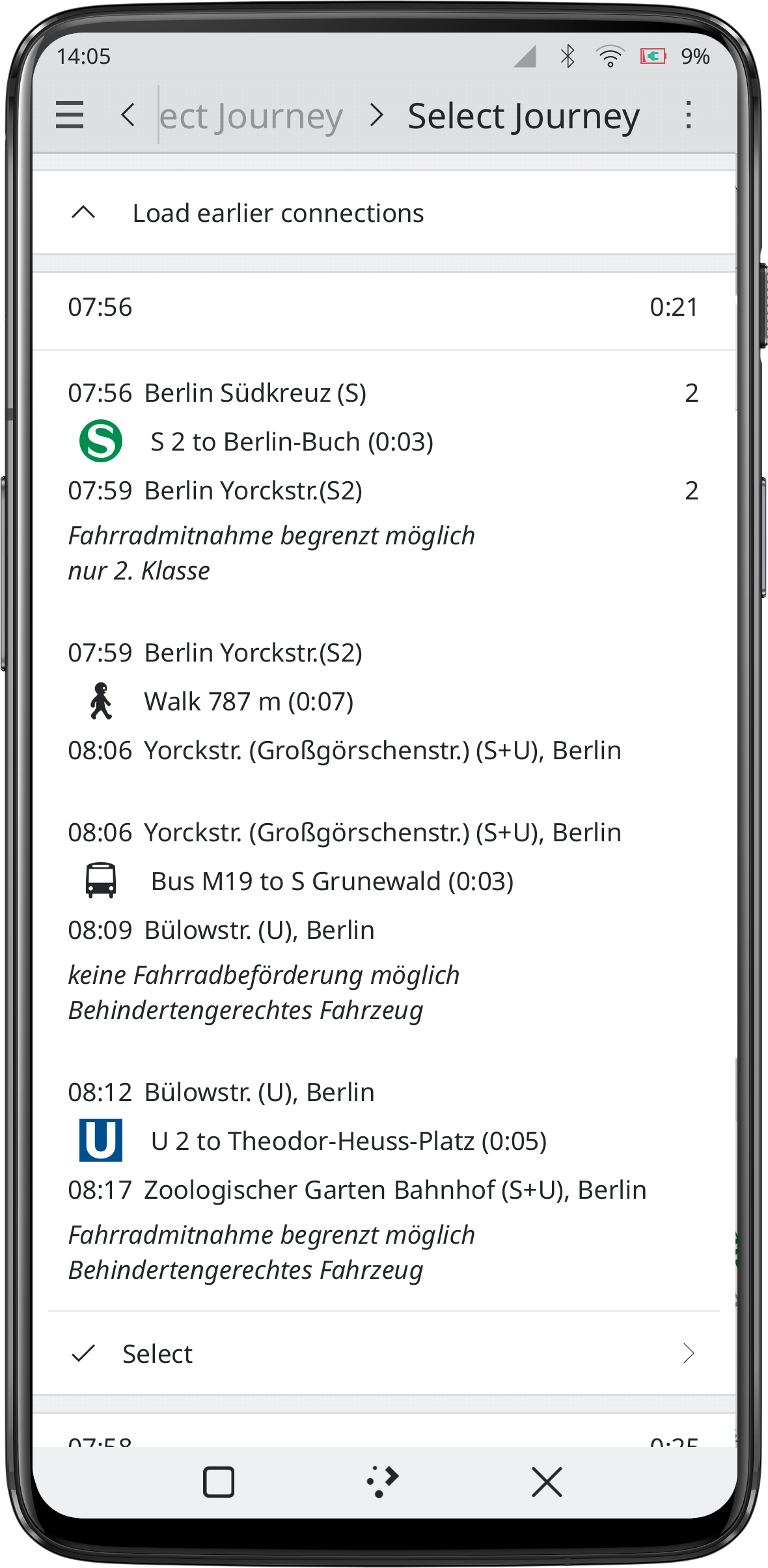Screen dimensions: 768x1568
Task: Go back with the left chevron
Action: pyautogui.click(x=128, y=115)
